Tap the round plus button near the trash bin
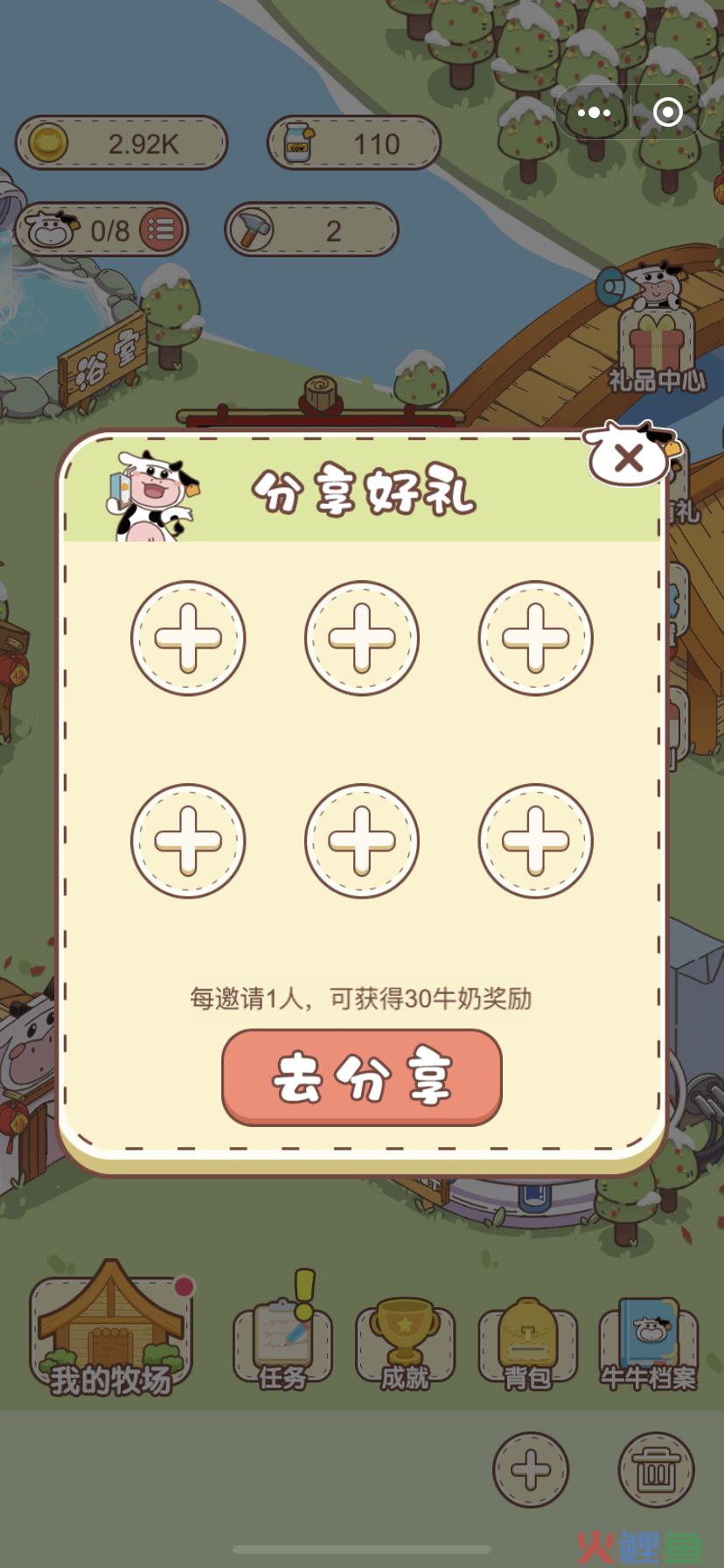The image size is (724, 1568). pos(531,1470)
